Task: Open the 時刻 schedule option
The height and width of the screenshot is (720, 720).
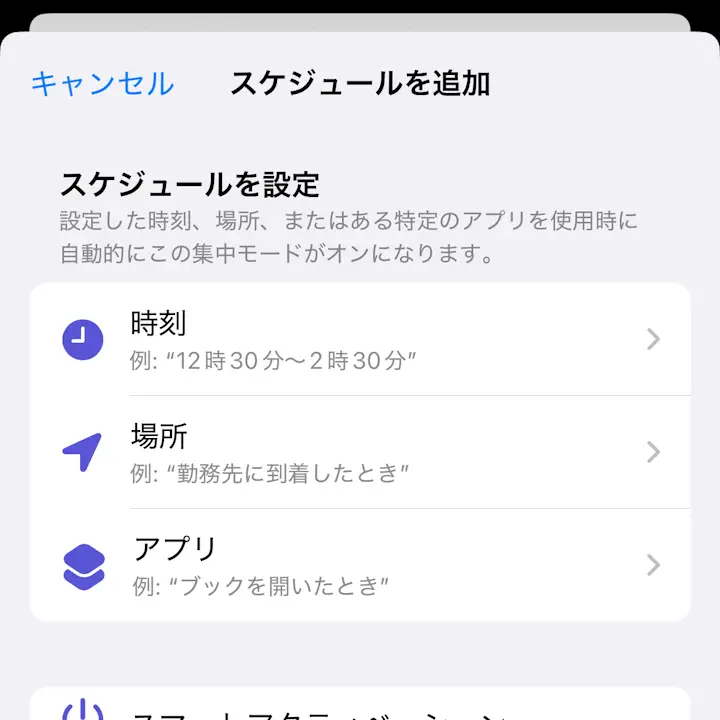Action: pos(360,340)
